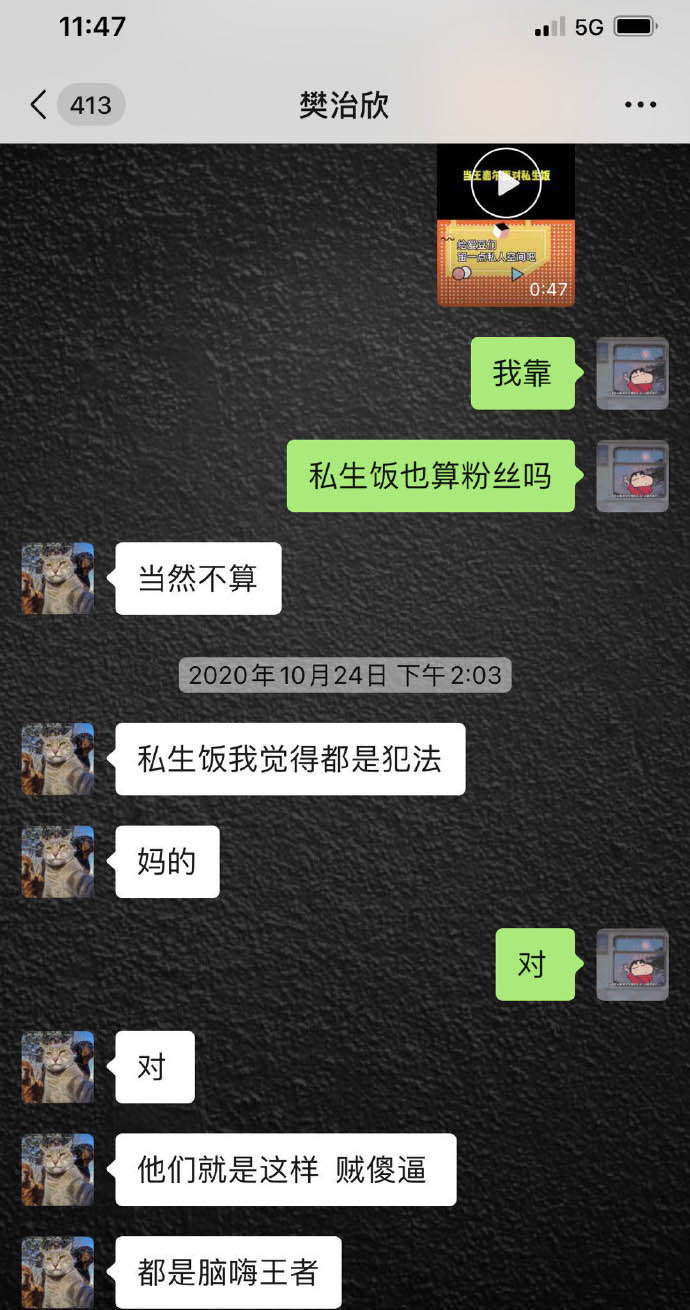Go back to the chat list
The width and height of the screenshot is (690, 1310).
point(40,105)
